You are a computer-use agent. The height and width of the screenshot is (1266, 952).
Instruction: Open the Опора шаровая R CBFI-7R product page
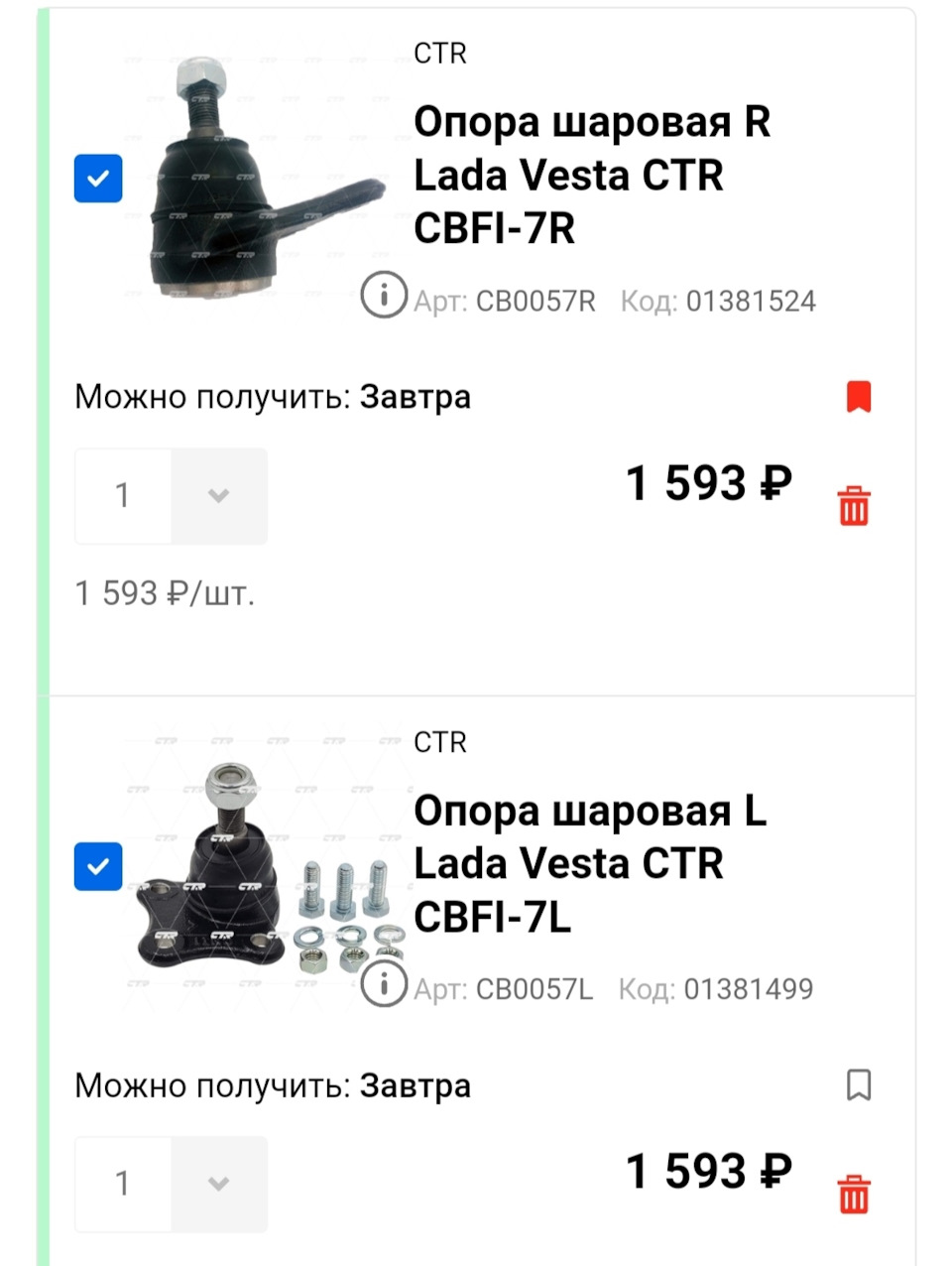click(592, 176)
